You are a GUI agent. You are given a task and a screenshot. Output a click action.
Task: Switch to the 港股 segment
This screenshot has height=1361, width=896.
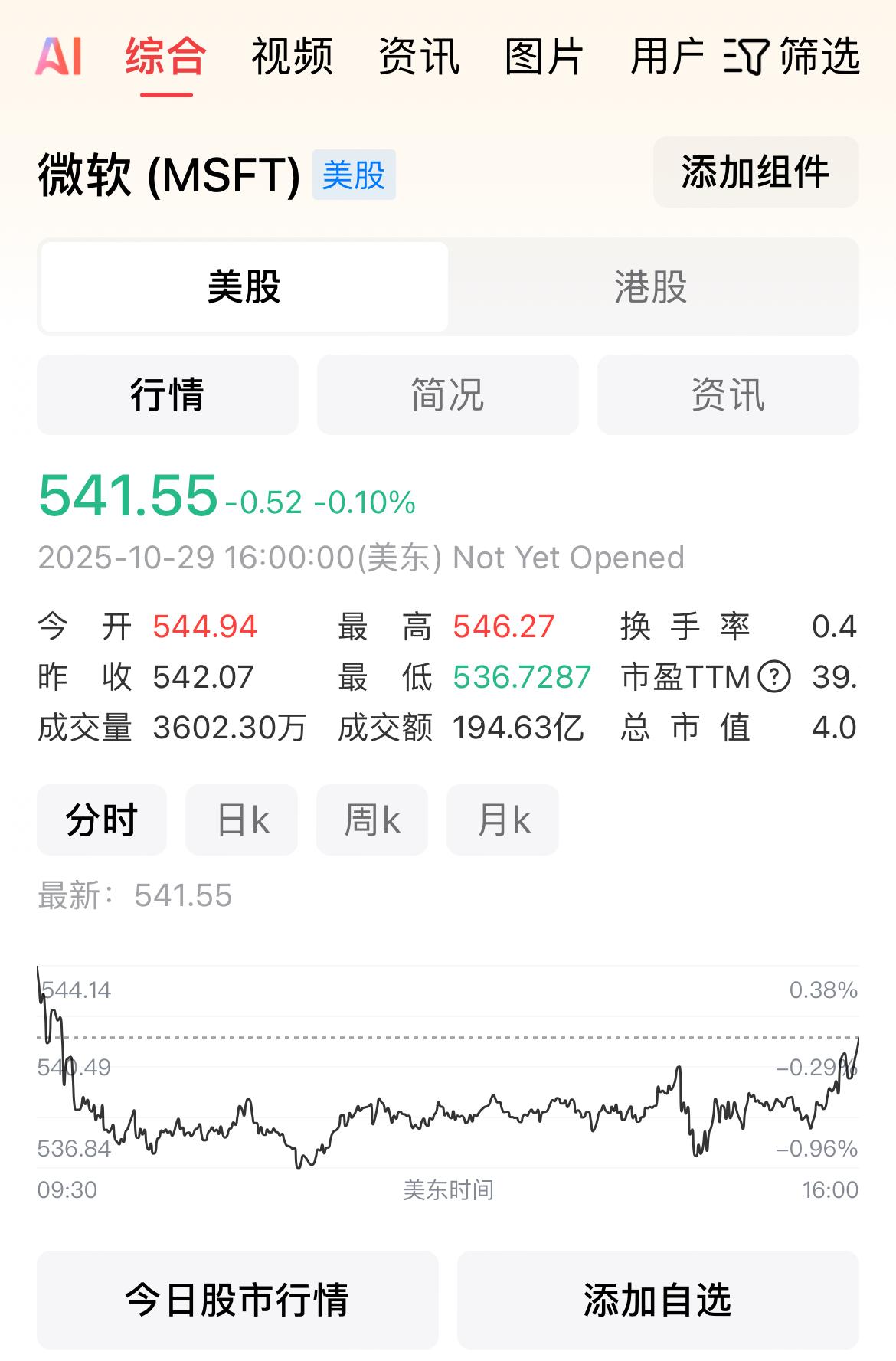[x=652, y=287]
